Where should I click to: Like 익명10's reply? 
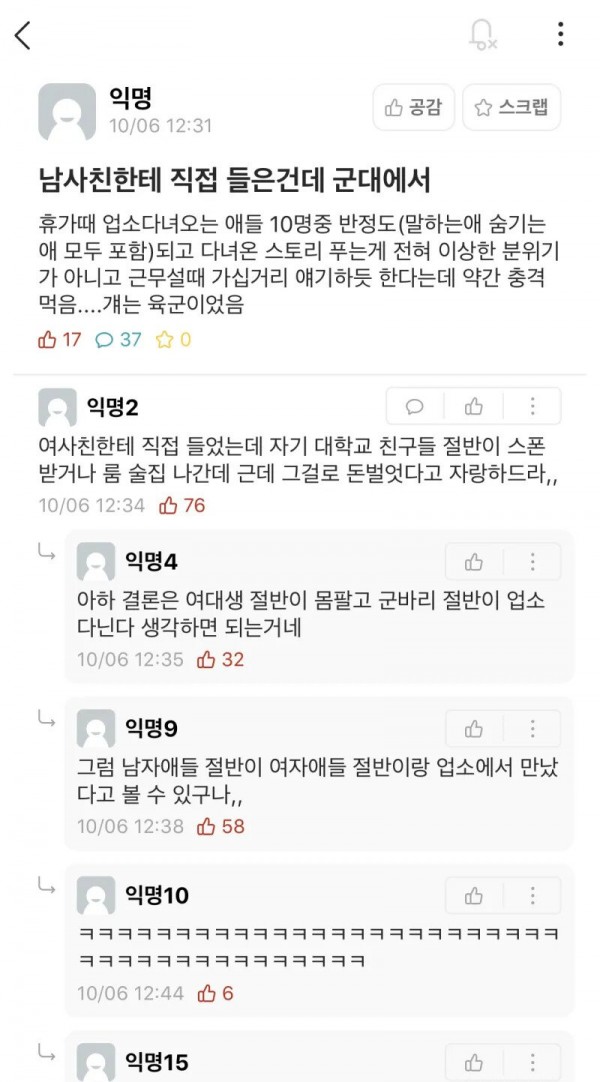(x=474, y=896)
